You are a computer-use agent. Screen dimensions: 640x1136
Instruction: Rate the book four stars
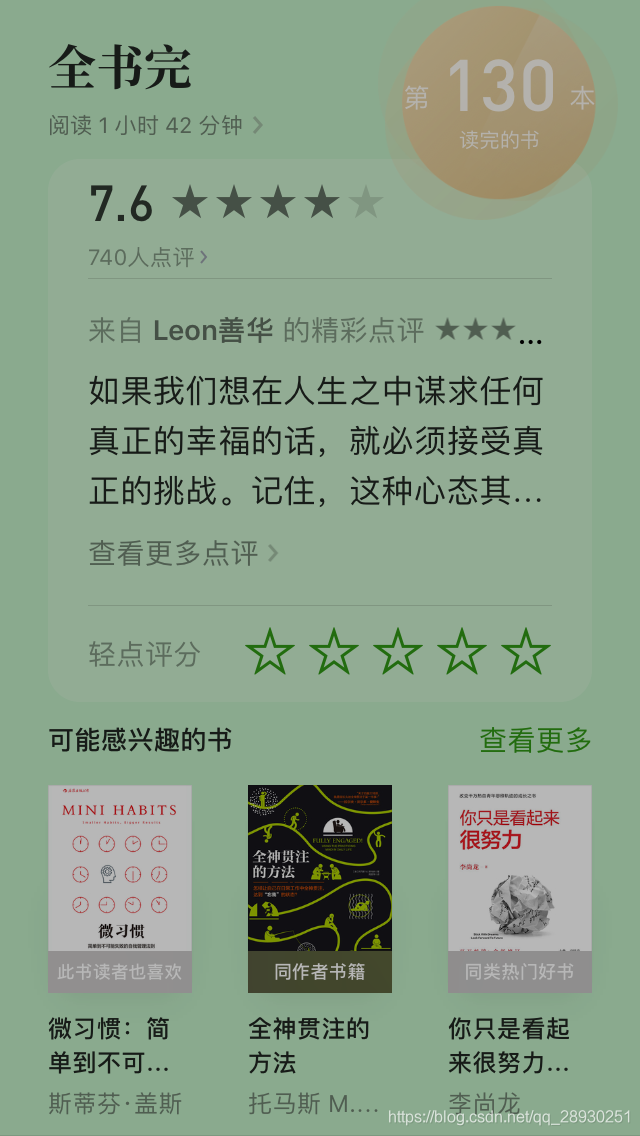tap(462, 653)
